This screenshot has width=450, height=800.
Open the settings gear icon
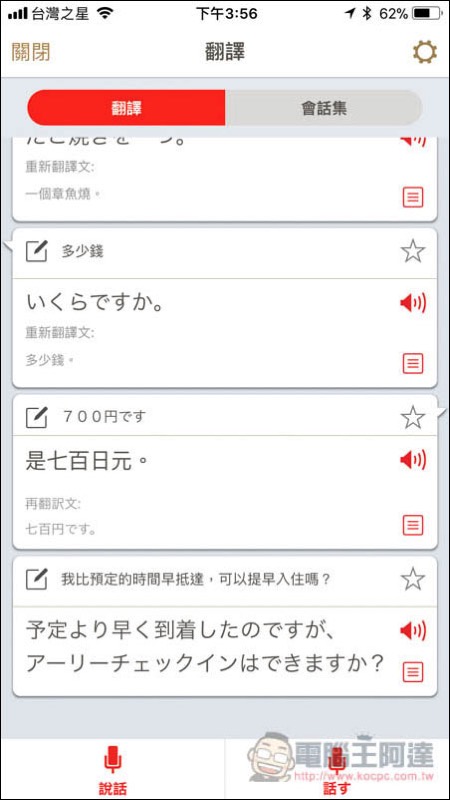pyautogui.click(x=424, y=52)
